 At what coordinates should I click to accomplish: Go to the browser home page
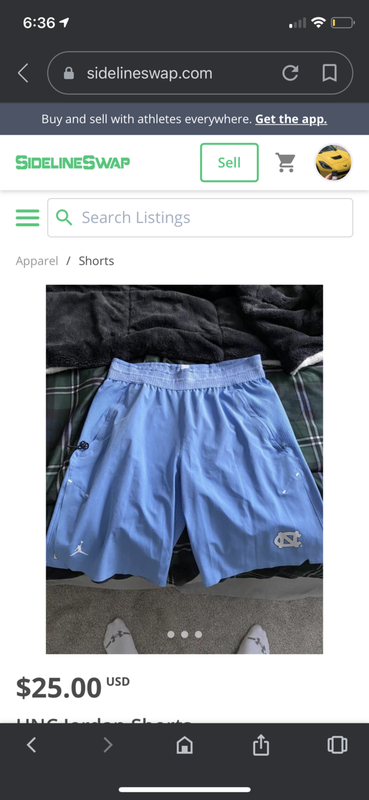[x=184, y=745]
